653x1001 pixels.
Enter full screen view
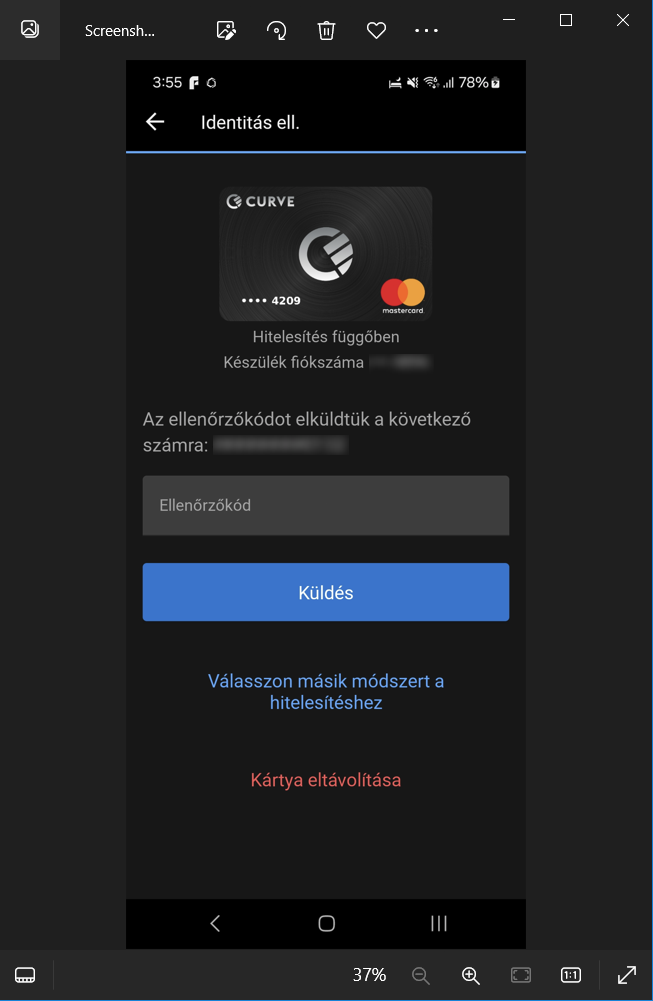tap(627, 975)
